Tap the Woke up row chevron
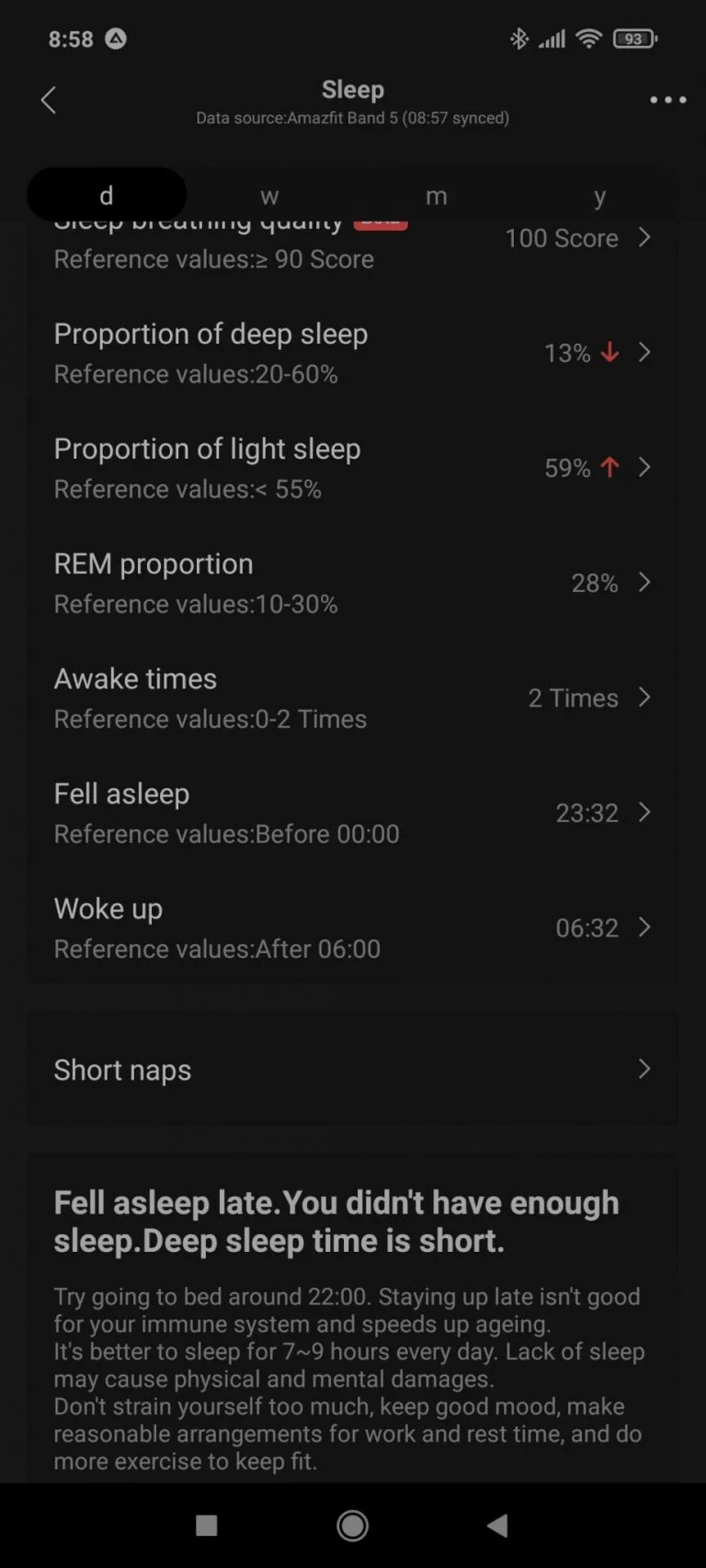Viewport: 706px width, 1568px height. pyautogui.click(x=644, y=927)
